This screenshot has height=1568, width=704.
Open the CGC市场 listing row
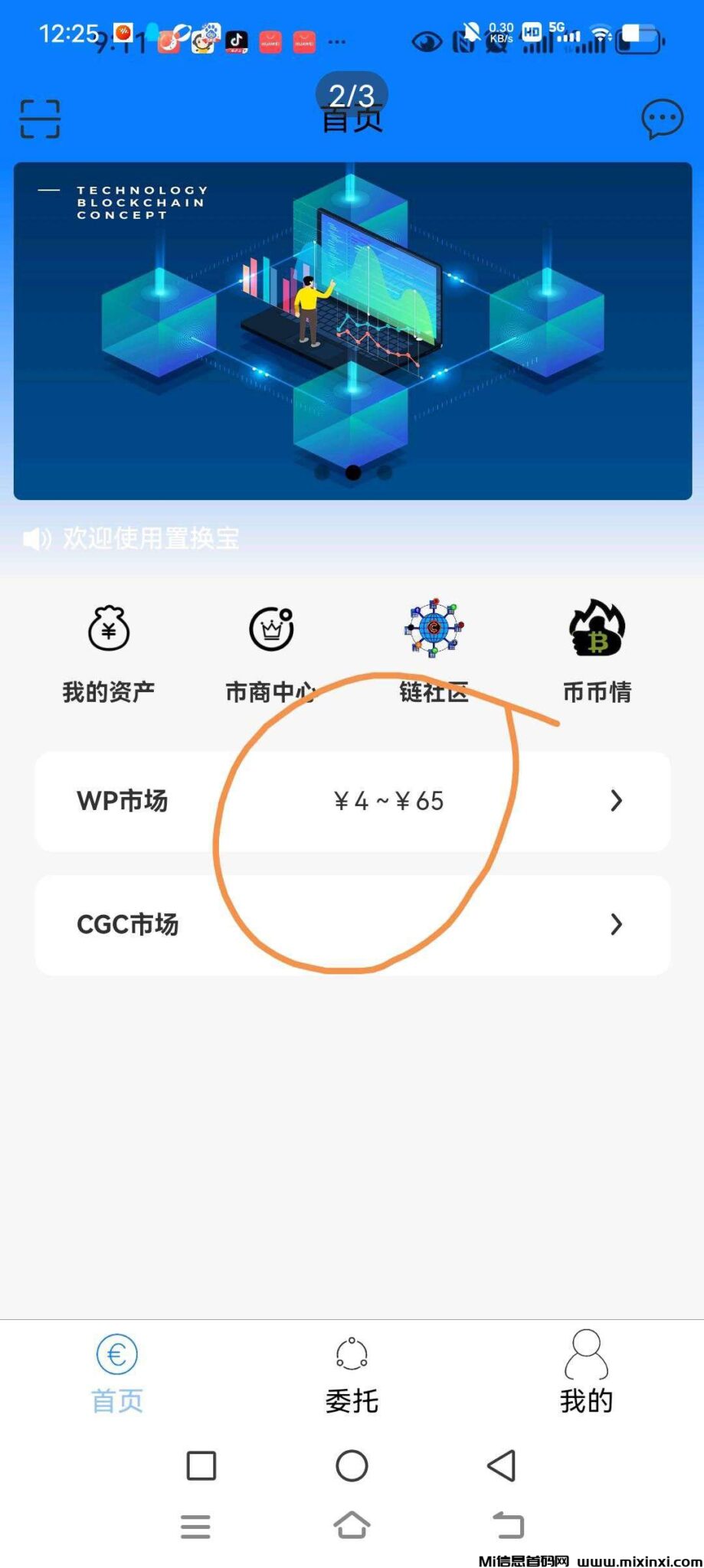click(352, 924)
